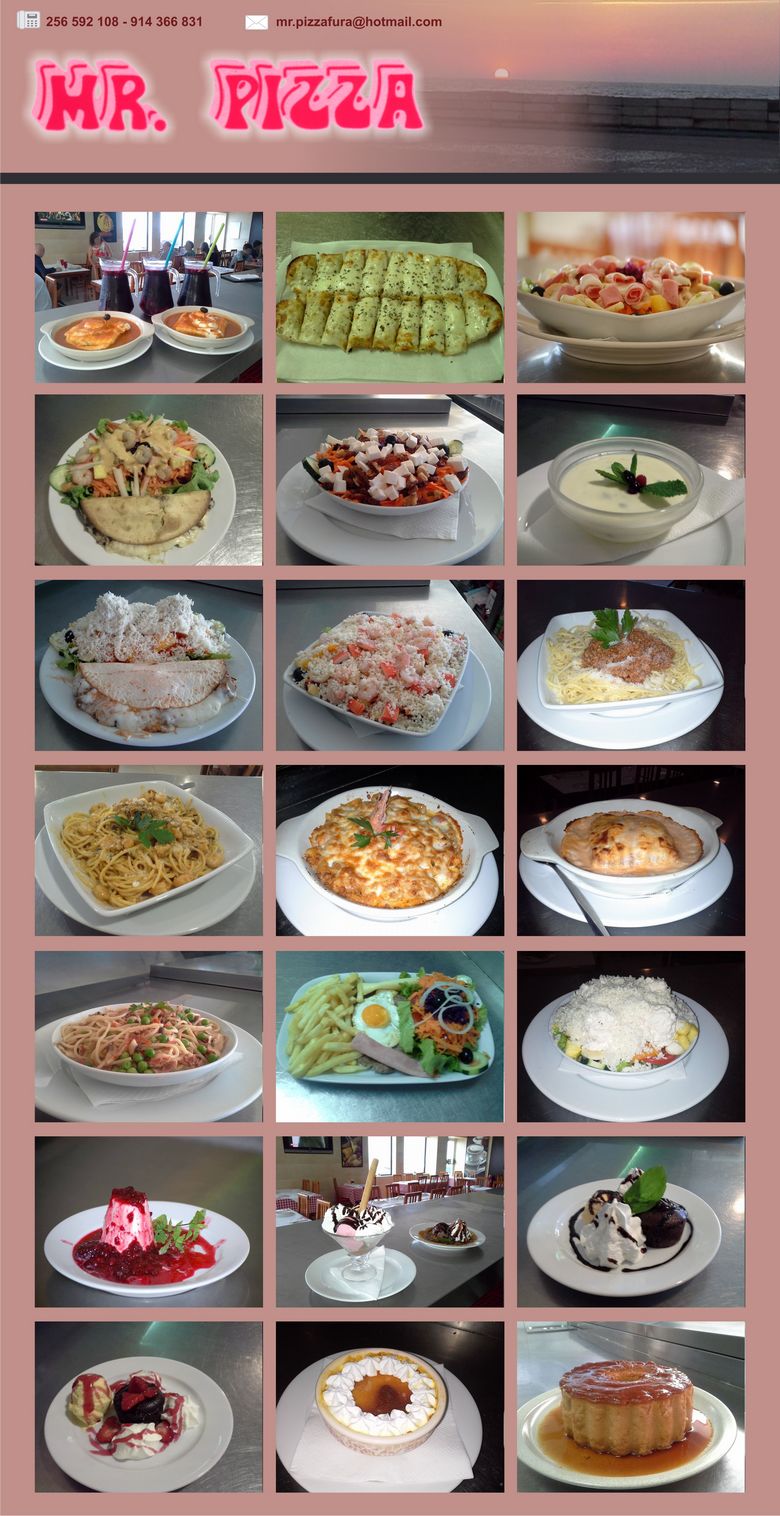Open the mr.pizzafura@hotmail.com email link
Image resolution: width=780 pixels, height=1516 pixels.
tap(358, 22)
